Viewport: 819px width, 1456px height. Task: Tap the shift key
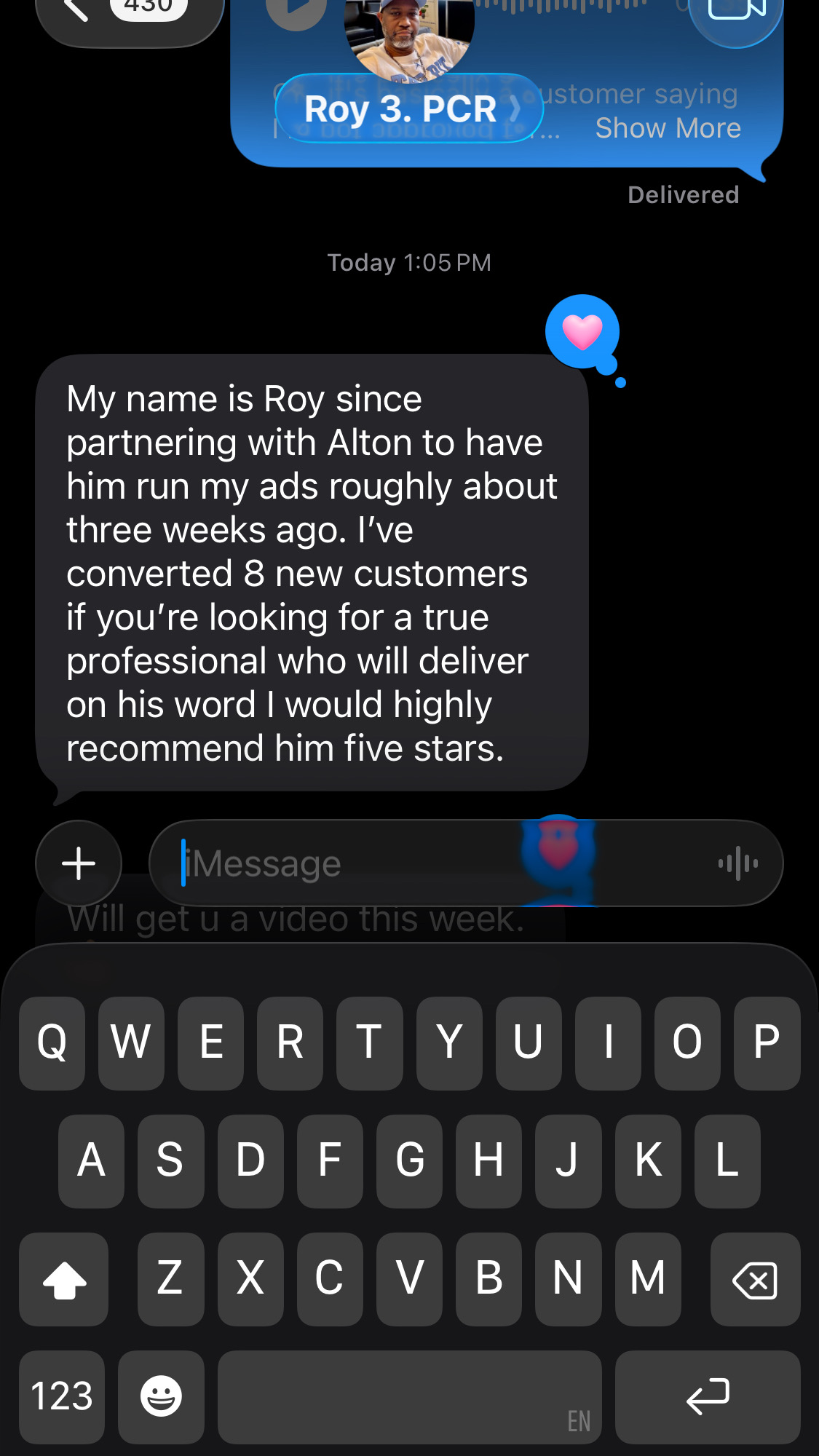click(x=64, y=1279)
